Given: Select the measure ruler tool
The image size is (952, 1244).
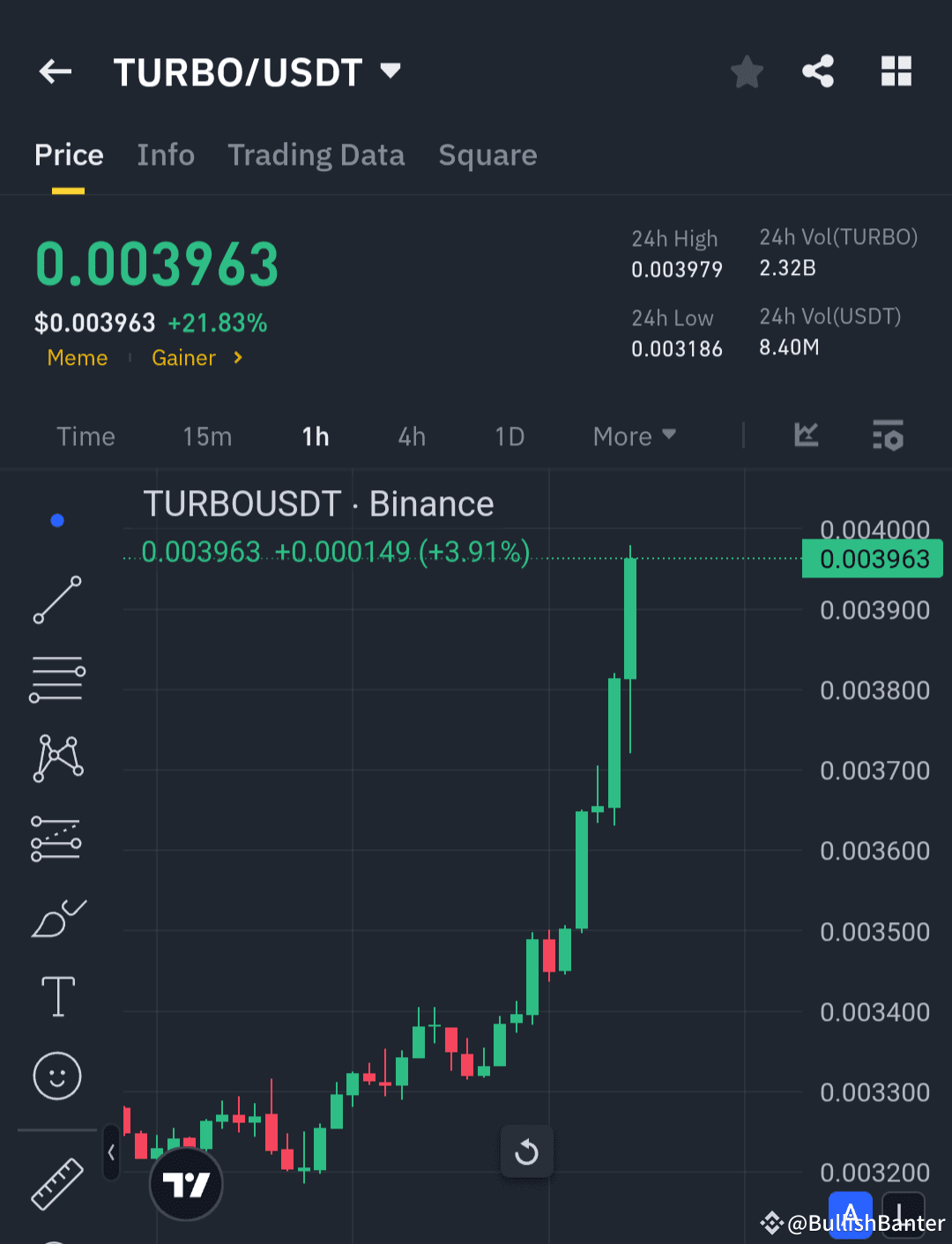Looking at the screenshot, I should [56, 1183].
